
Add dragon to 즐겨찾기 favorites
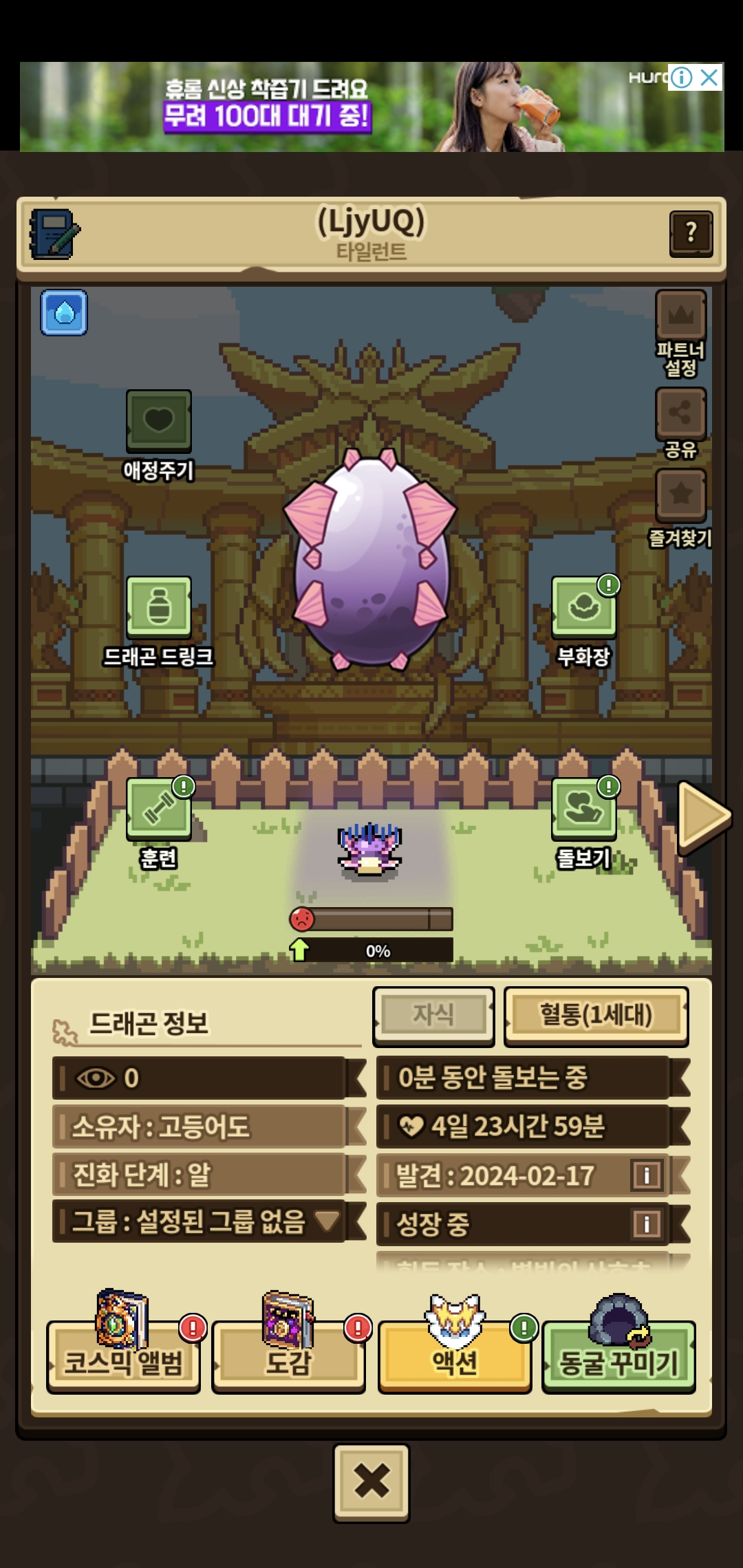680,509
